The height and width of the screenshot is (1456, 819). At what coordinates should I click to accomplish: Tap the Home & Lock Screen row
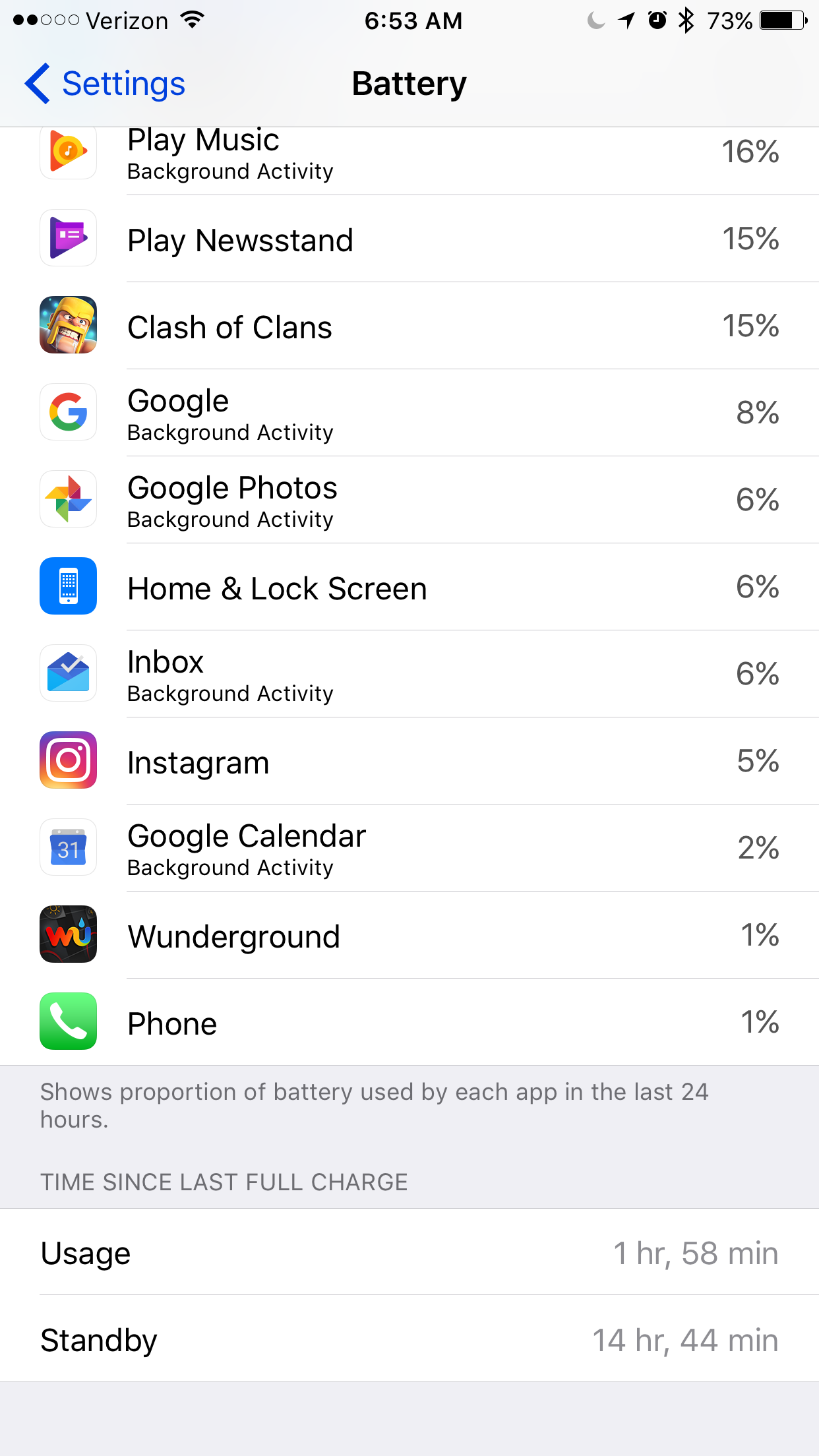pyautogui.click(x=409, y=588)
